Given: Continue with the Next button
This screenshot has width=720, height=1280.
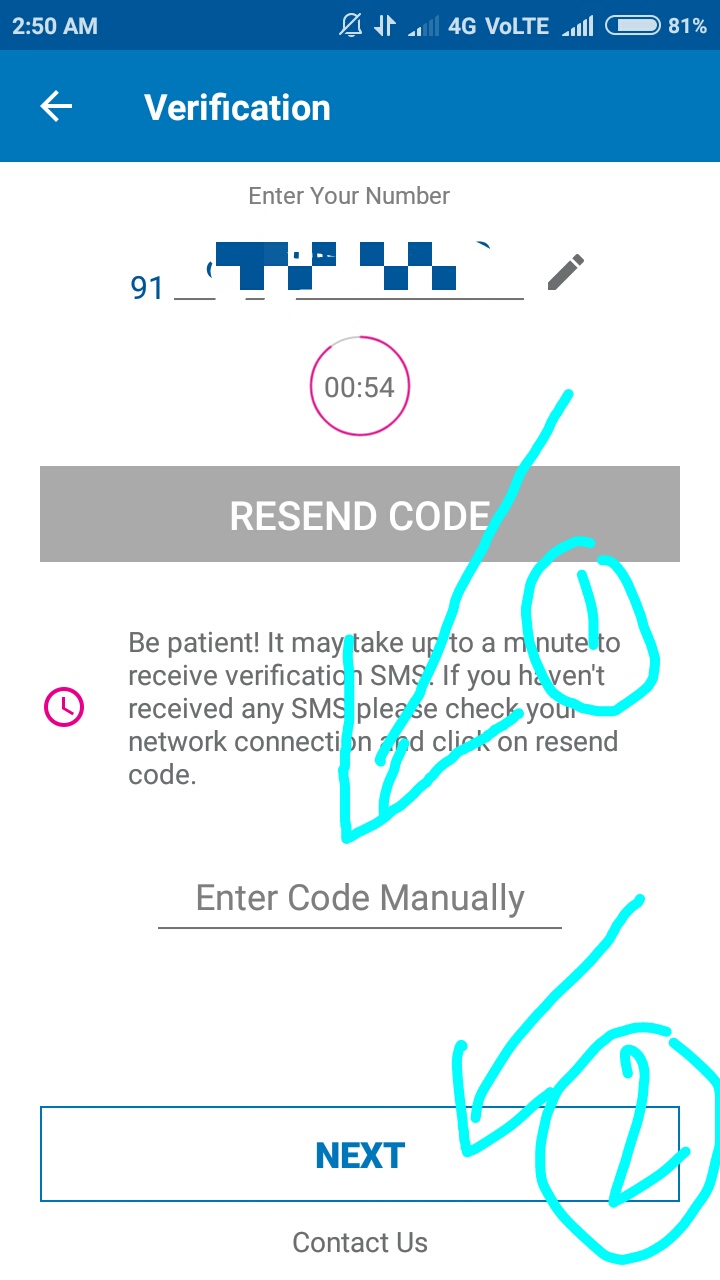Looking at the screenshot, I should tap(360, 1154).
